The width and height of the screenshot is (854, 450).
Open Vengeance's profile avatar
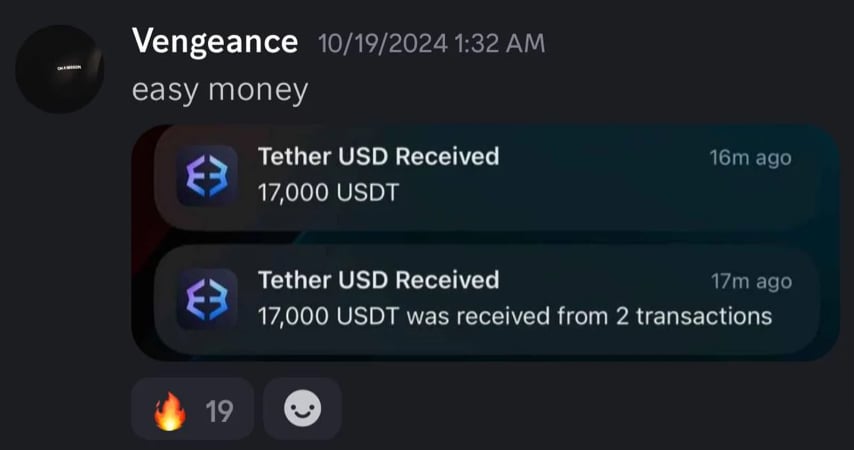point(60,69)
